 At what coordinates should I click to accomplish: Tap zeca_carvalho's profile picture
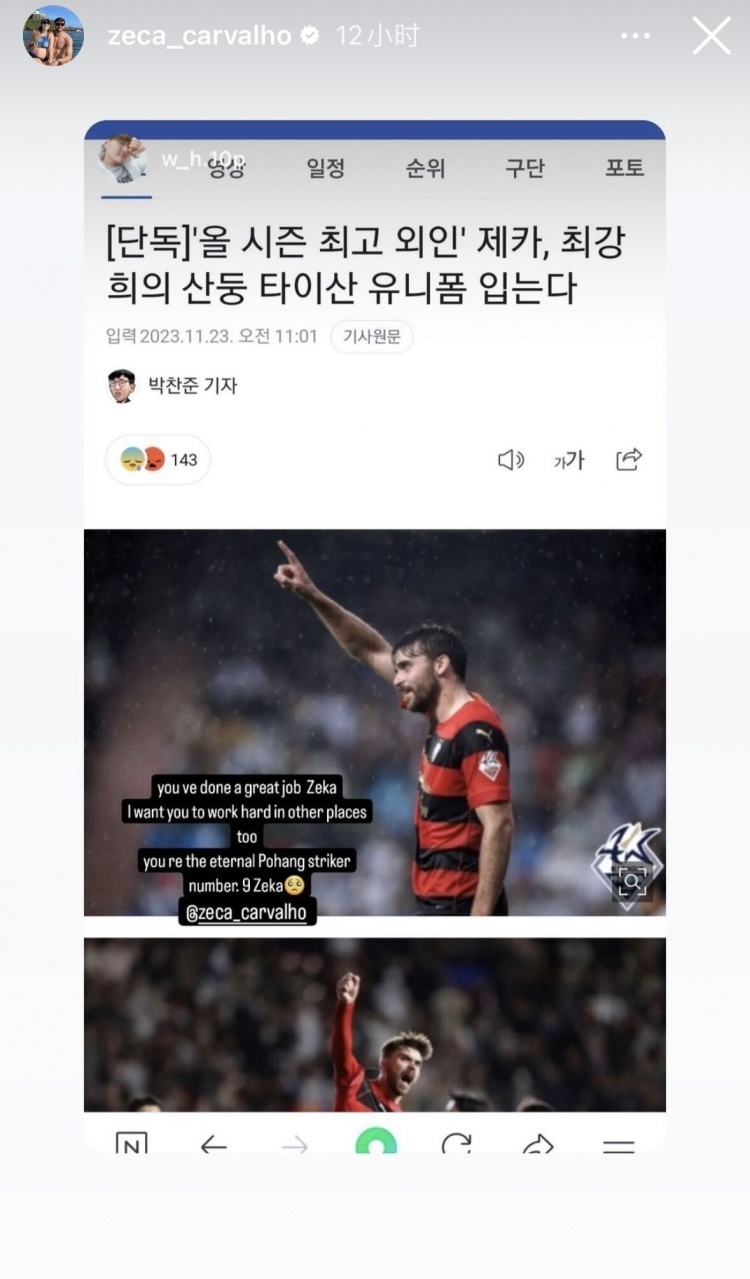point(53,36)
